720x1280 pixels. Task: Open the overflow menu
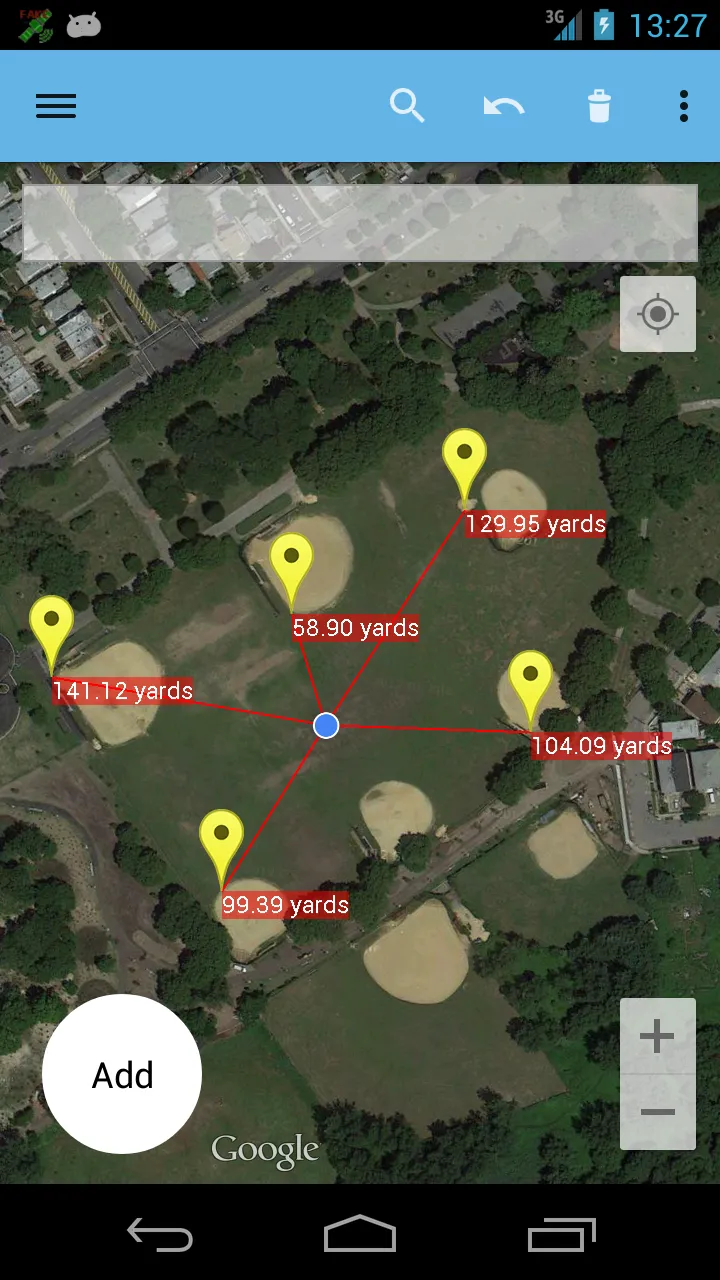(x=684, y=106)
